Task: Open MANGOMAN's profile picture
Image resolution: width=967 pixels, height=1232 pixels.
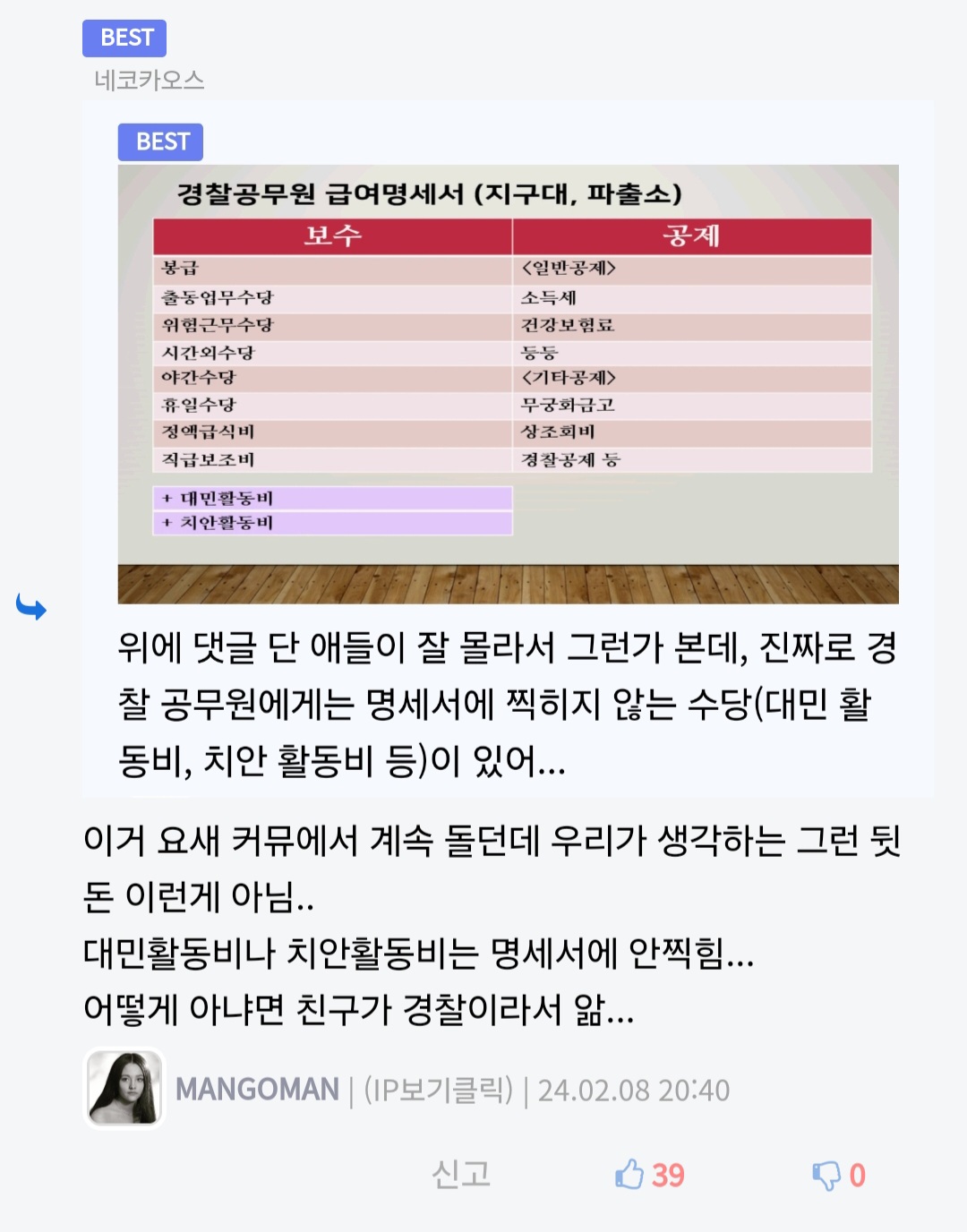Action: click(x=124, y=1088)
